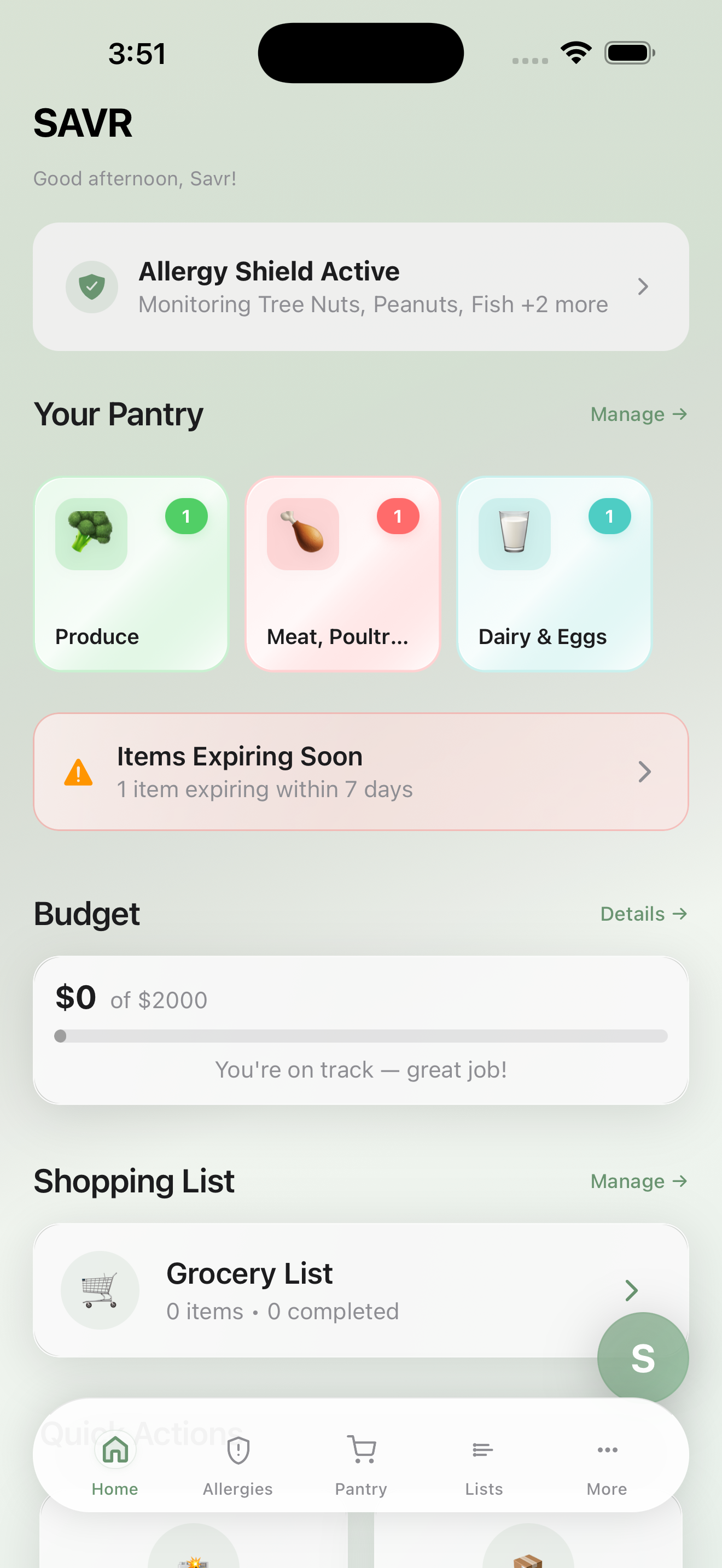Expand the Allergy Shield Active banner
Screen dimensions: 722x1568
tap(361, 286)
